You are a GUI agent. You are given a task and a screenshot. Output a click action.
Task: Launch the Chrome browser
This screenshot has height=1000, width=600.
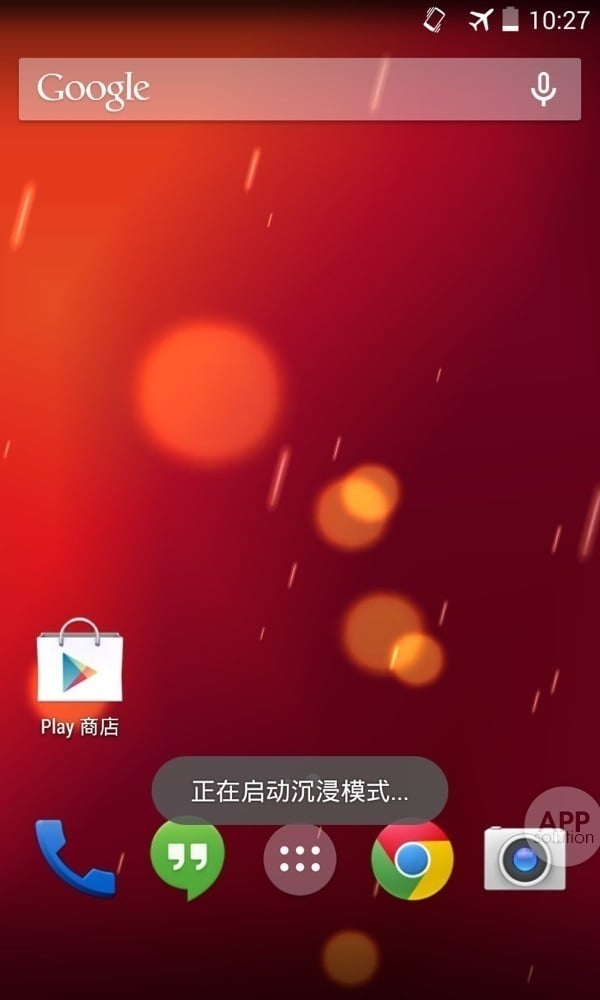point(412,859)
